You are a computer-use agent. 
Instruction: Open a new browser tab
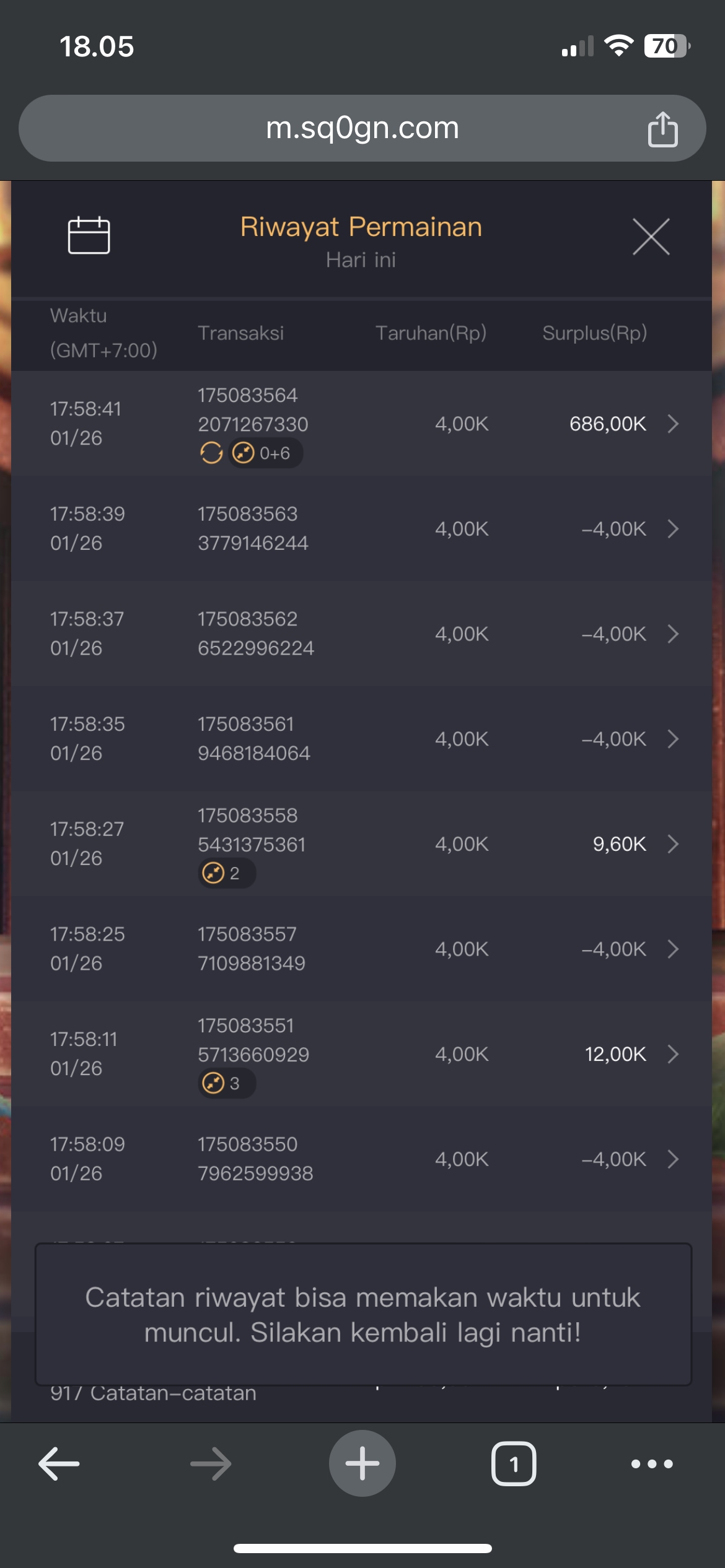pos(362,1464)
